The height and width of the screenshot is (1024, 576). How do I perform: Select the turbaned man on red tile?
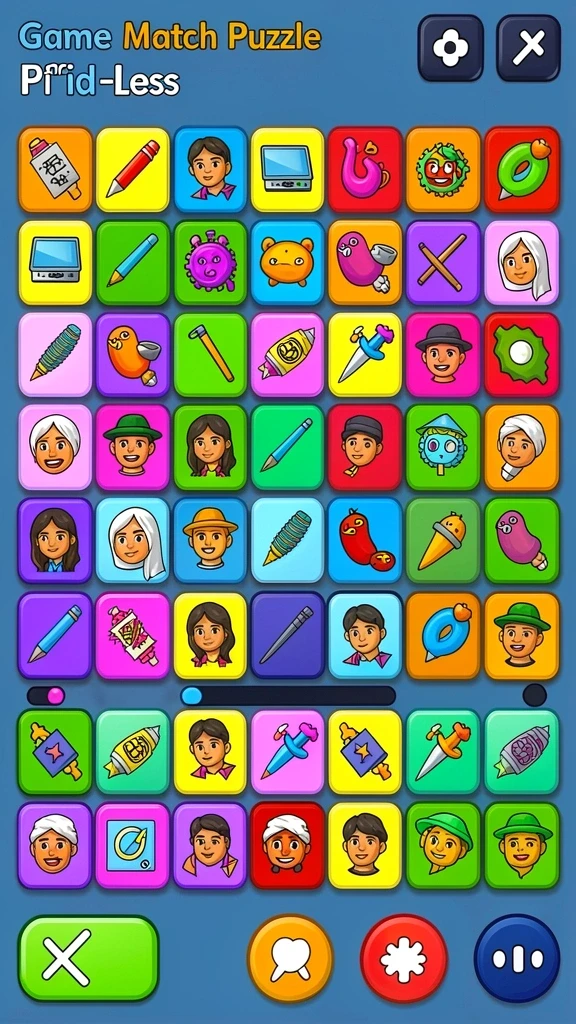pos(287,846)
